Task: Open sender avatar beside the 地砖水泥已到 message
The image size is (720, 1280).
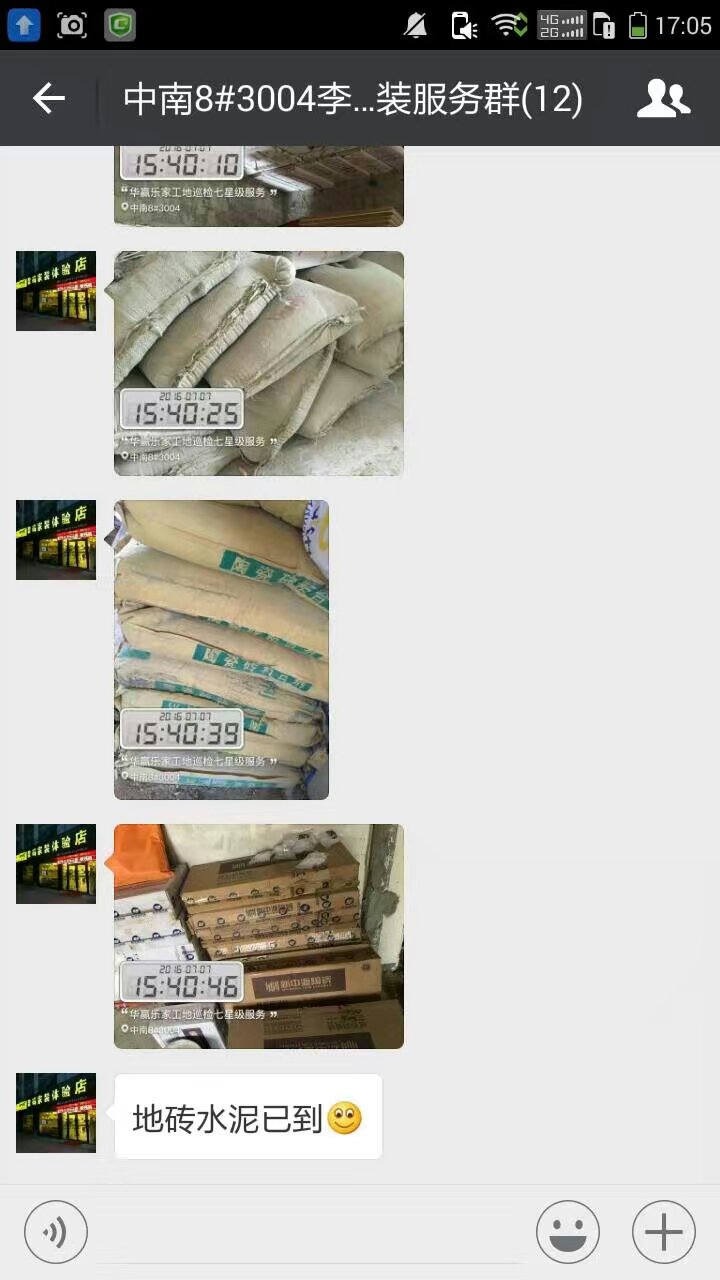Action: pyautogui.click(x=56, y=1113)
